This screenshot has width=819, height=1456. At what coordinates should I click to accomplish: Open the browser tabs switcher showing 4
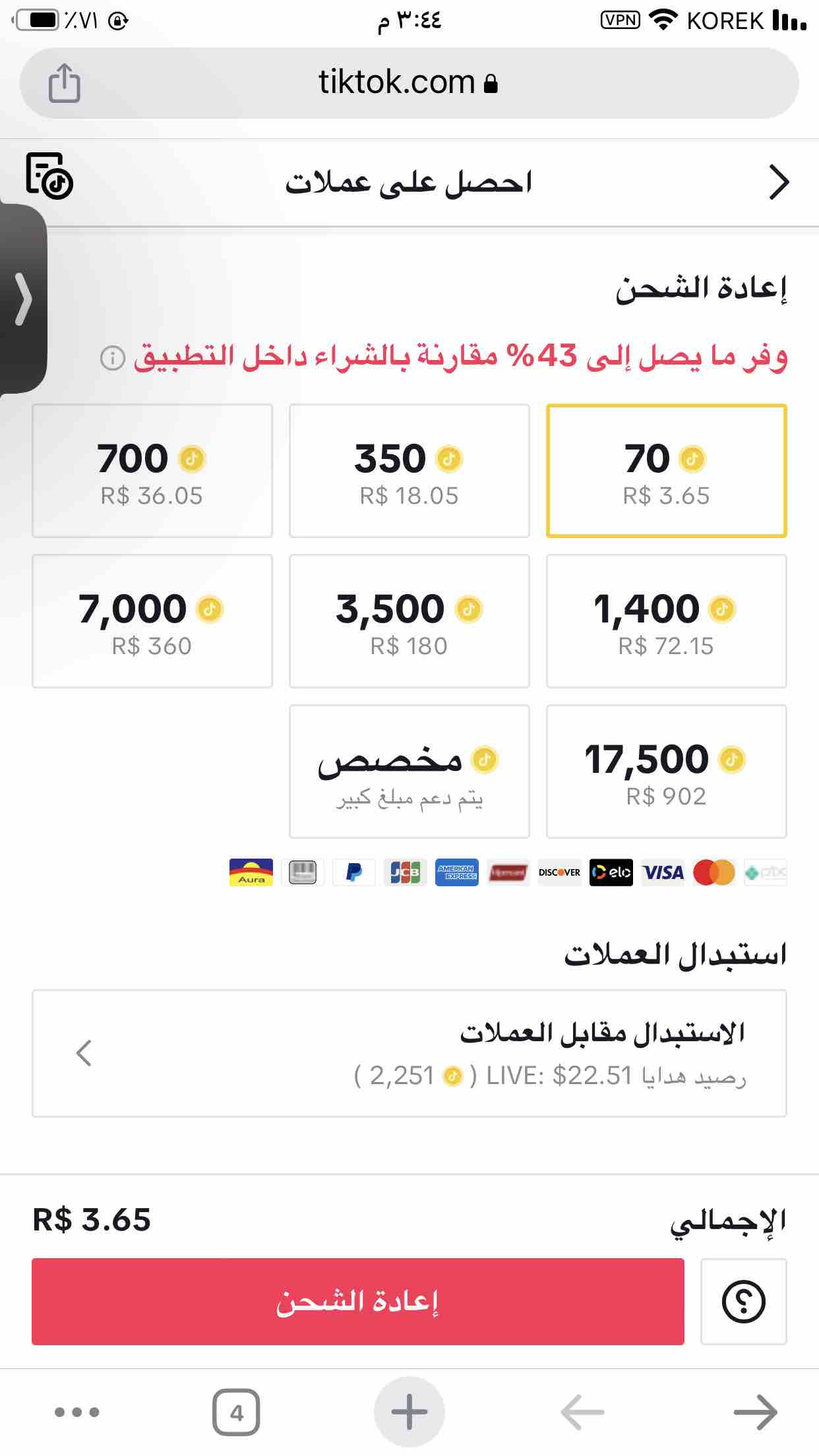point(236,1412)
